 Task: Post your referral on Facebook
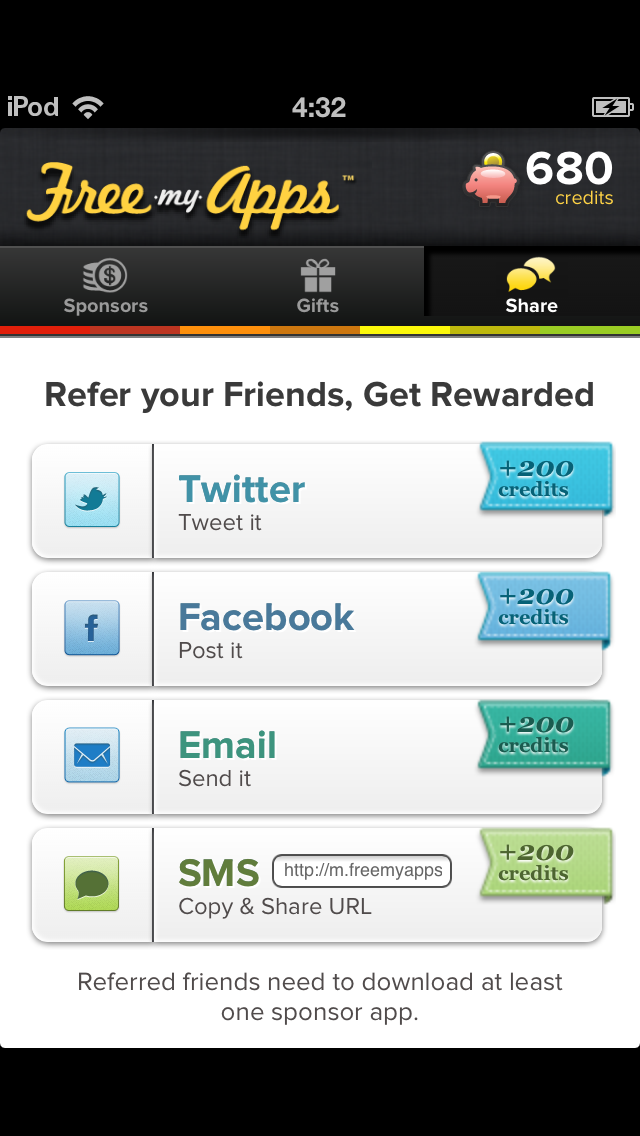coord(317,629)
